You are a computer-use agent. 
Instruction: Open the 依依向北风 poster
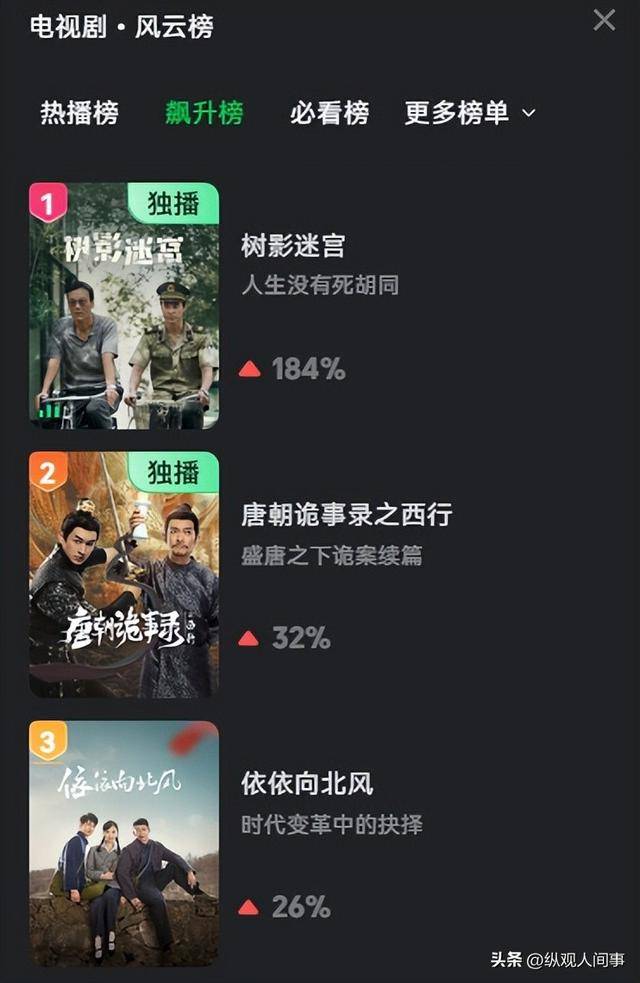point(124,843)
